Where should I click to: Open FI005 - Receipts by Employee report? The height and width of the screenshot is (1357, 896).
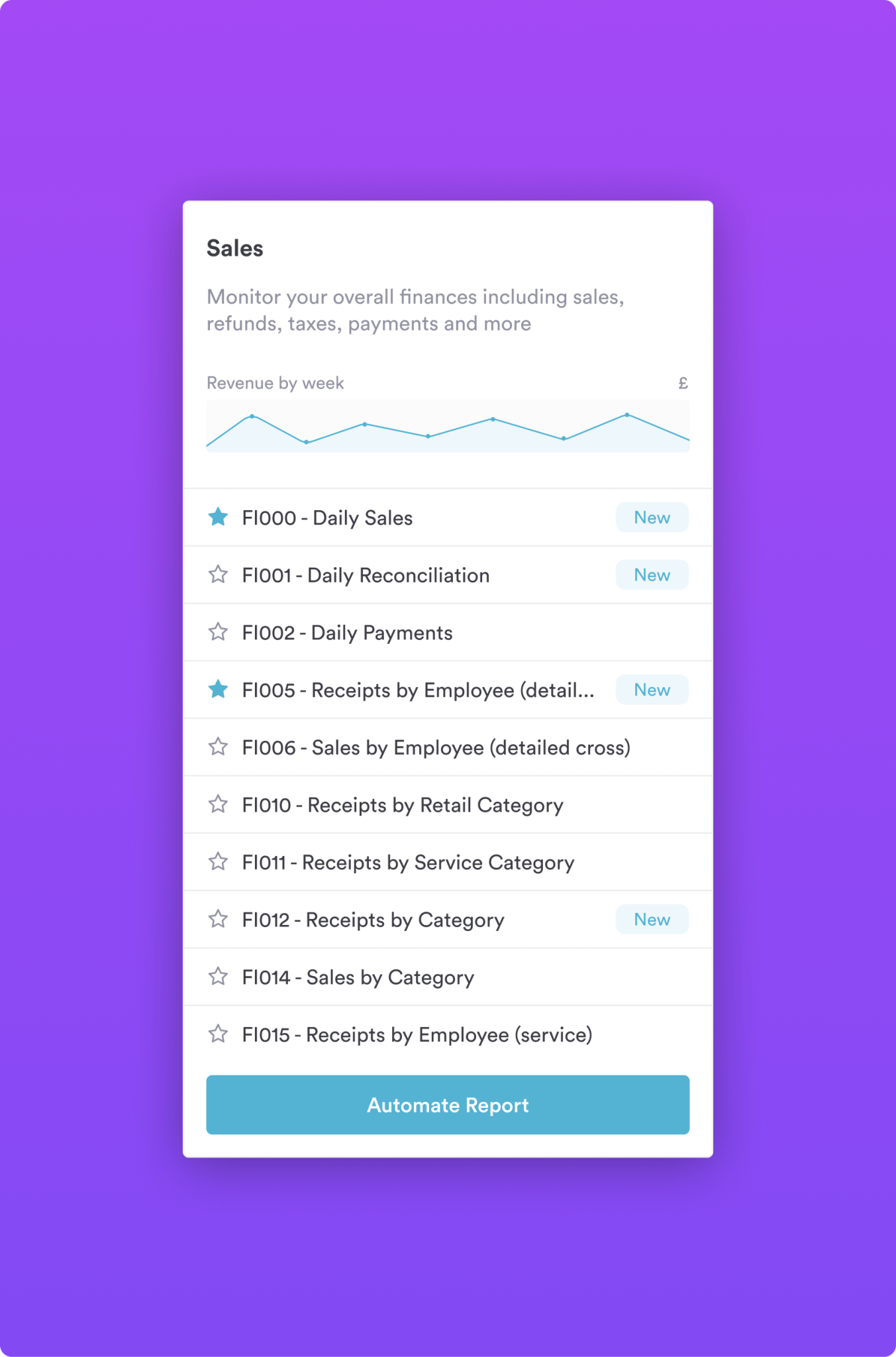(418, 690)
